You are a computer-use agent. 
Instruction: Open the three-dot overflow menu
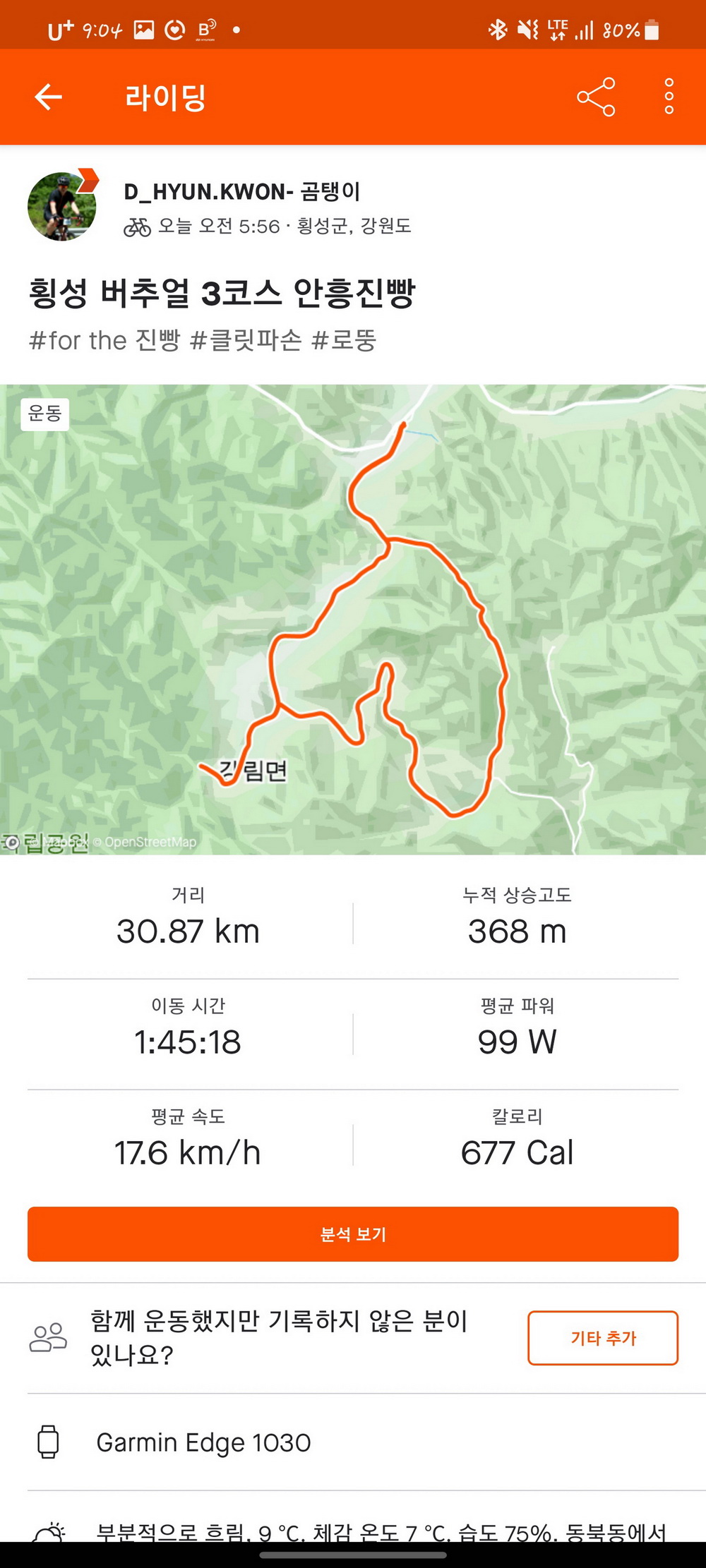pyautogui.click(x=669, y=97)
